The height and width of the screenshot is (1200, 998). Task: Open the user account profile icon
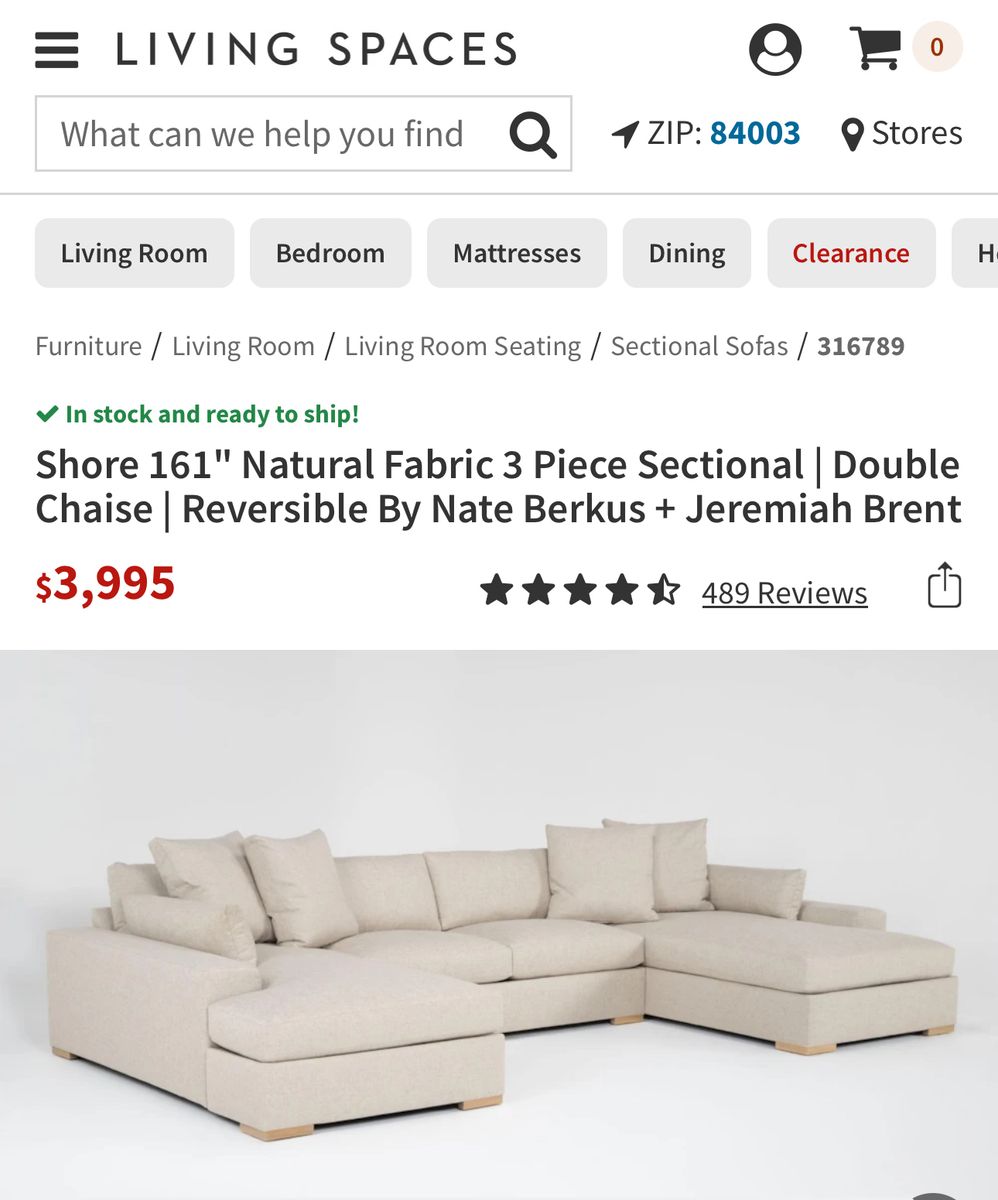coord(777,48)
